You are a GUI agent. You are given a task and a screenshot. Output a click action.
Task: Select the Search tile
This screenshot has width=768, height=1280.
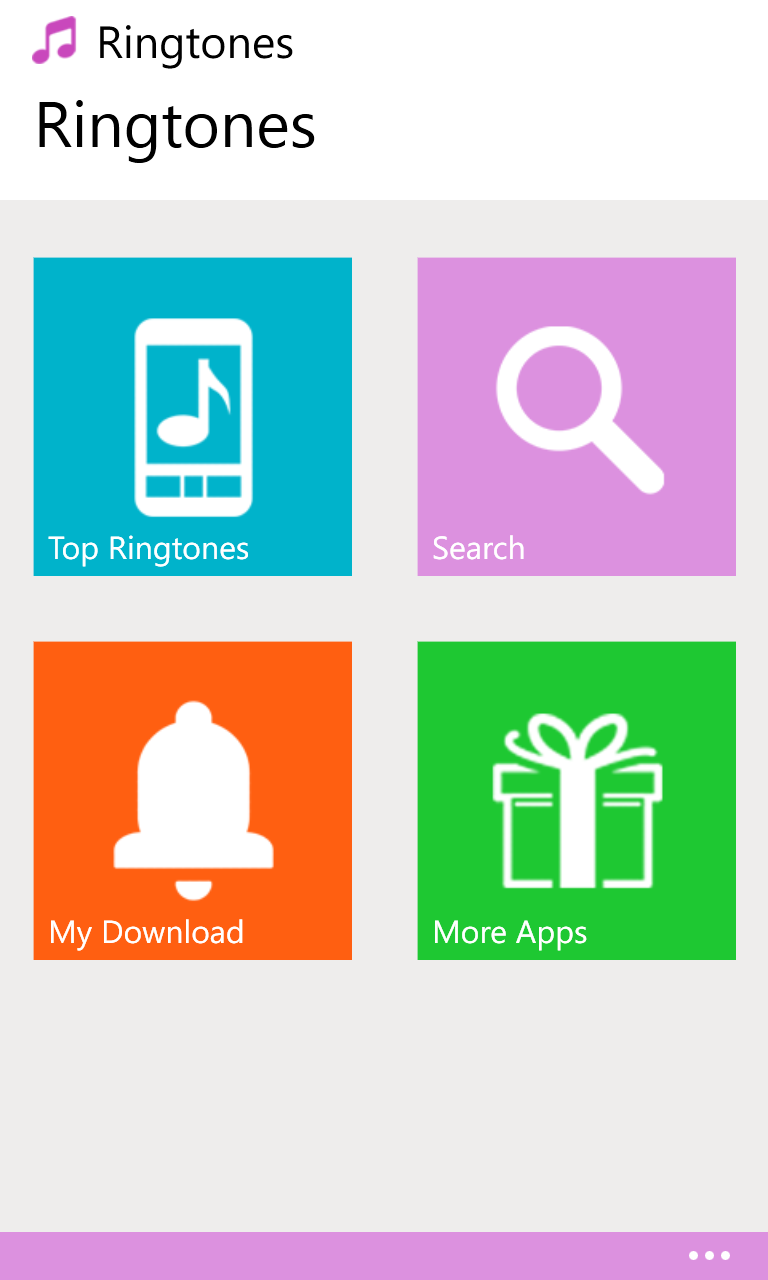(576, 416)
